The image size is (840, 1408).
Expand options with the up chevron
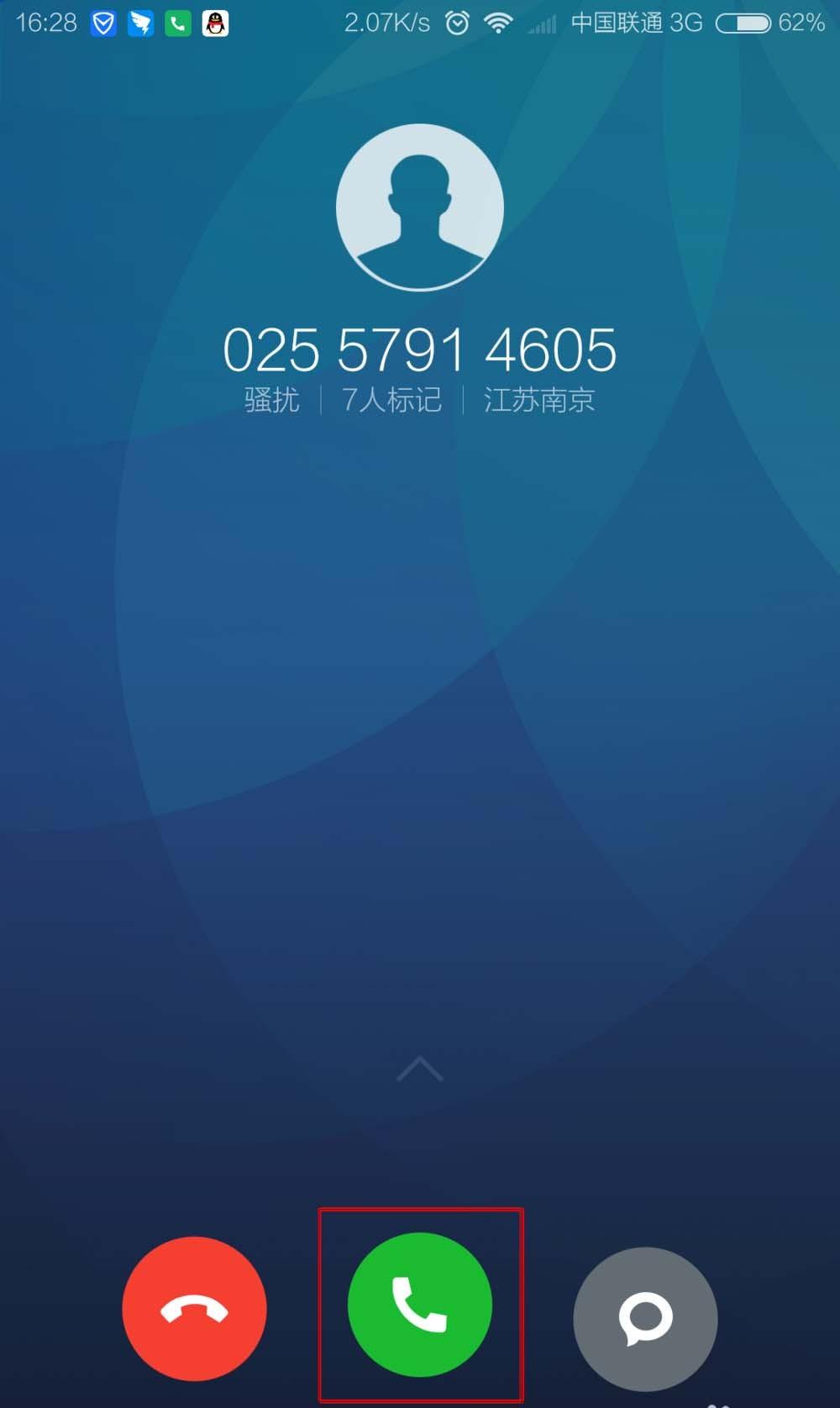[x=420, y=1069]
